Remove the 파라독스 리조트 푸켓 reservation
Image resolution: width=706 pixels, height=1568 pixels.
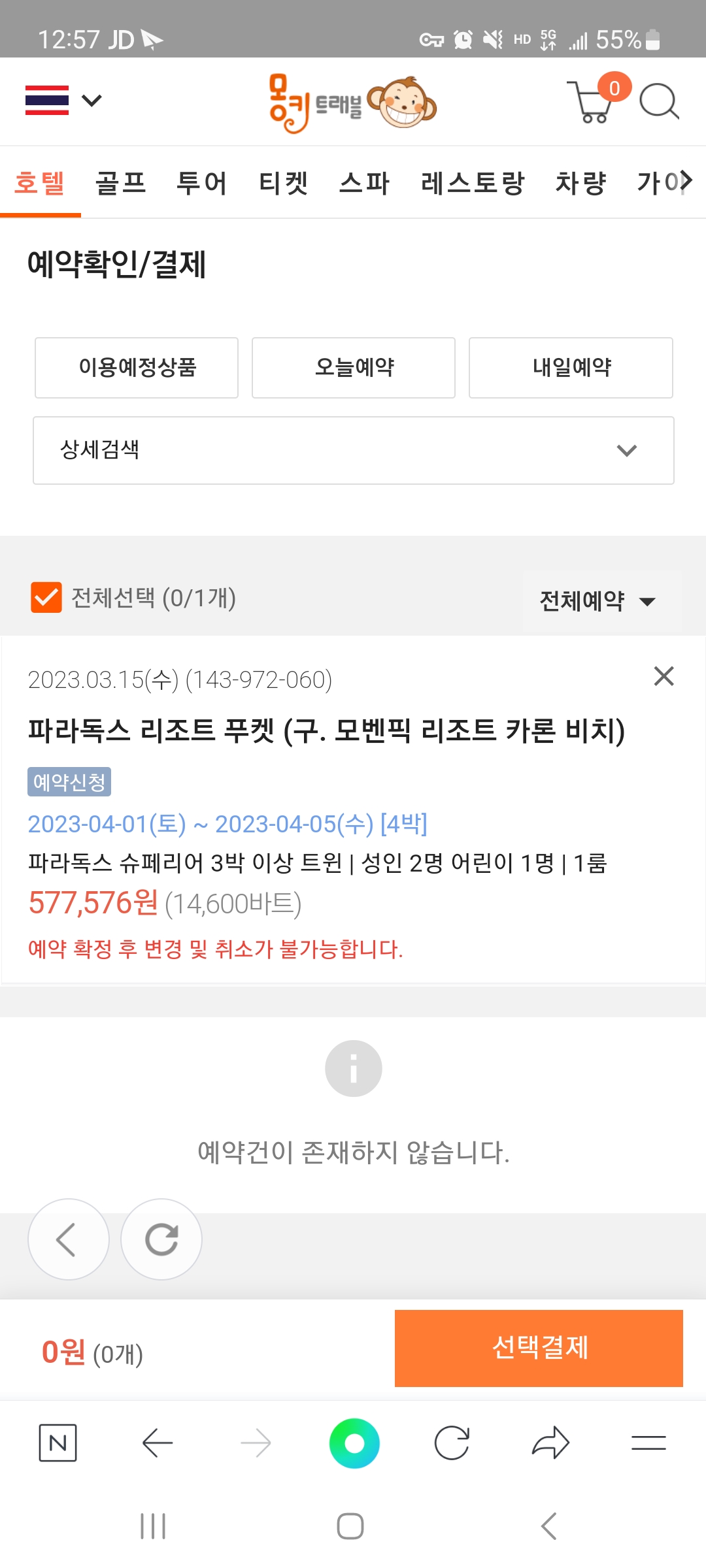(664, 676)
